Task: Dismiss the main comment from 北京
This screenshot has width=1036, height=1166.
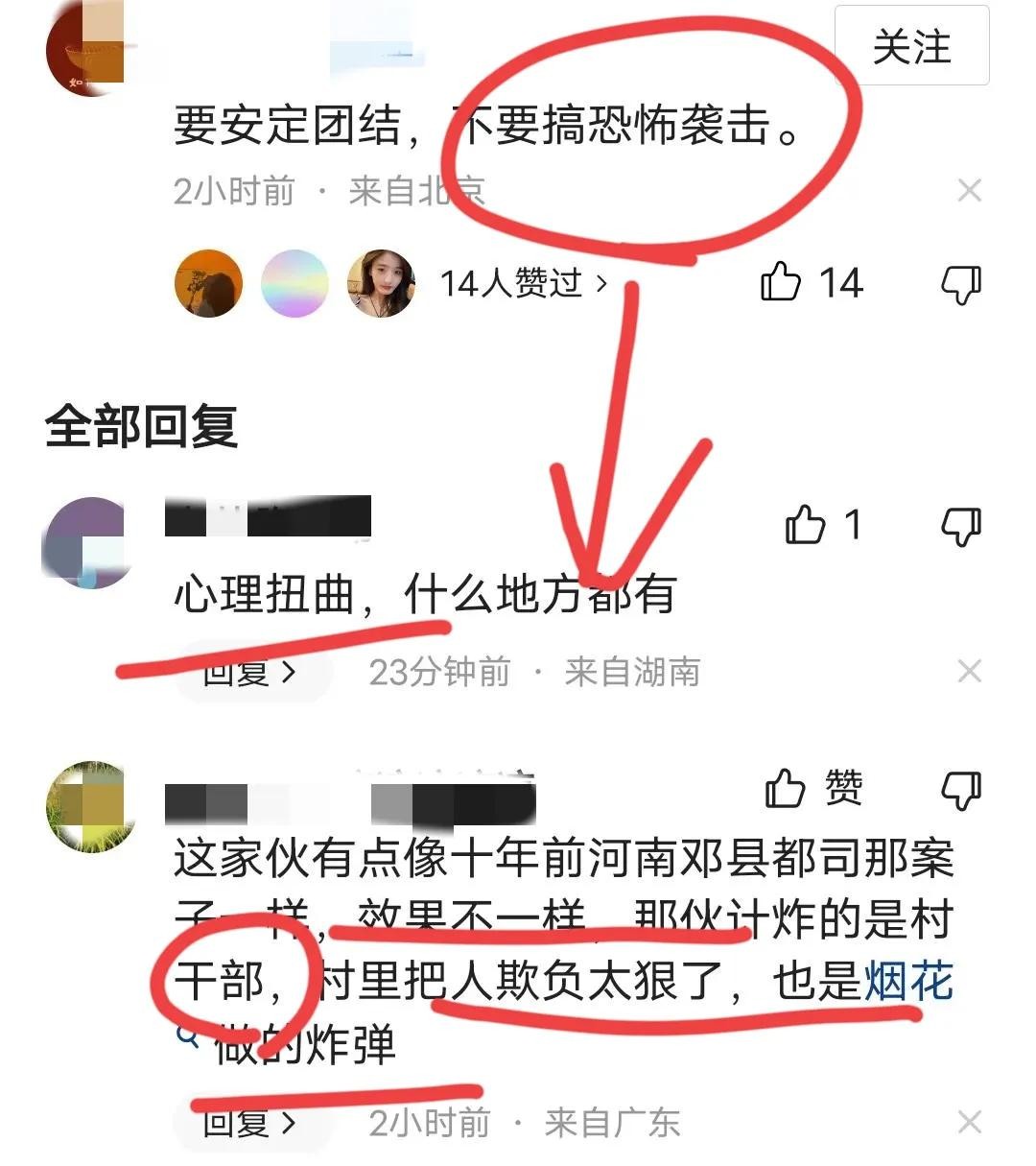Action: click(x=969, y=191)
